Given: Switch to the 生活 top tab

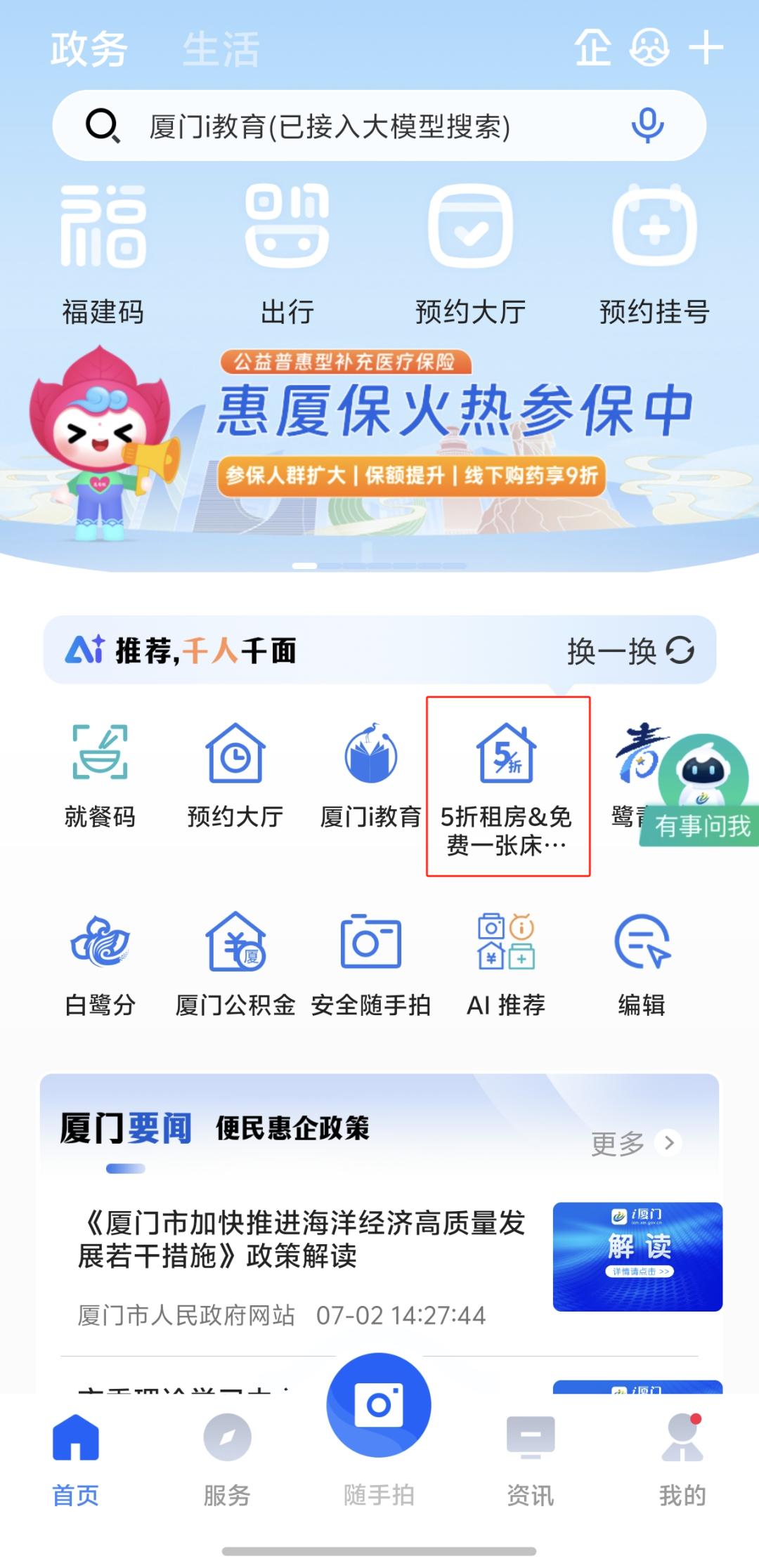Looking at the screenshot, I should [221, 49].
